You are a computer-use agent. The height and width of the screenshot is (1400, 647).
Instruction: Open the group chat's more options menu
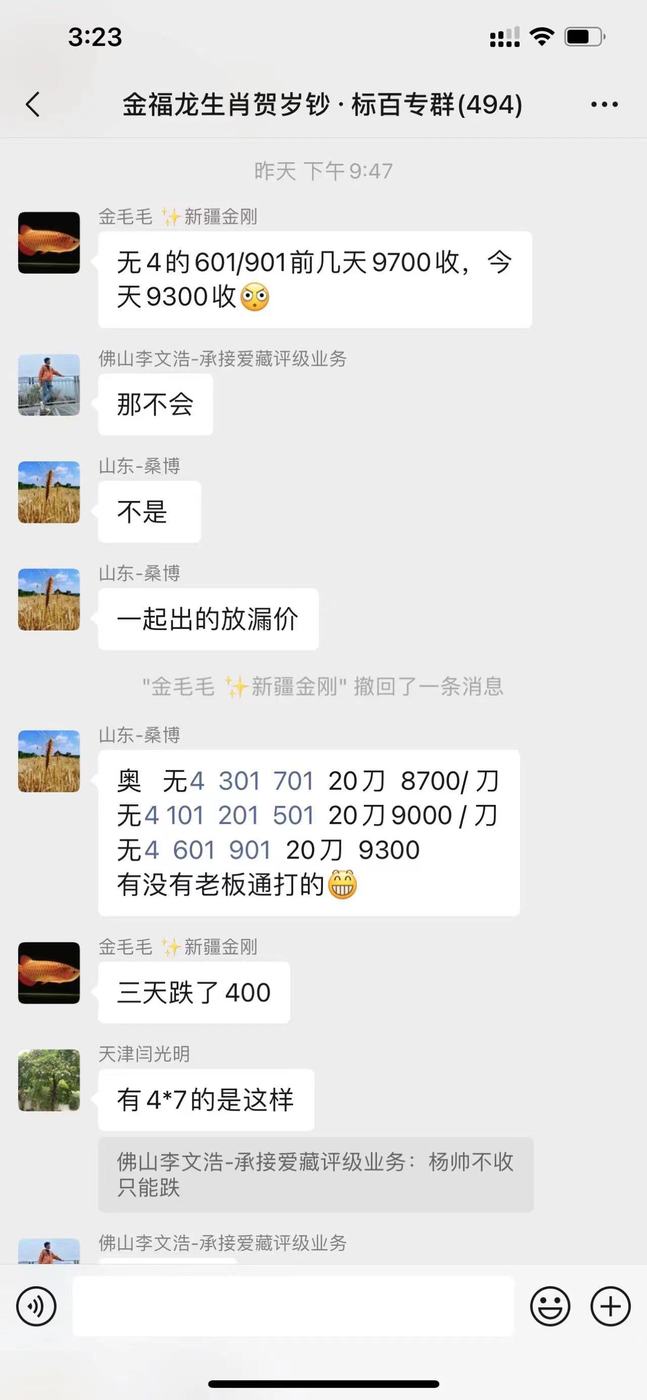pyautogui.click(x=605, y=104)
